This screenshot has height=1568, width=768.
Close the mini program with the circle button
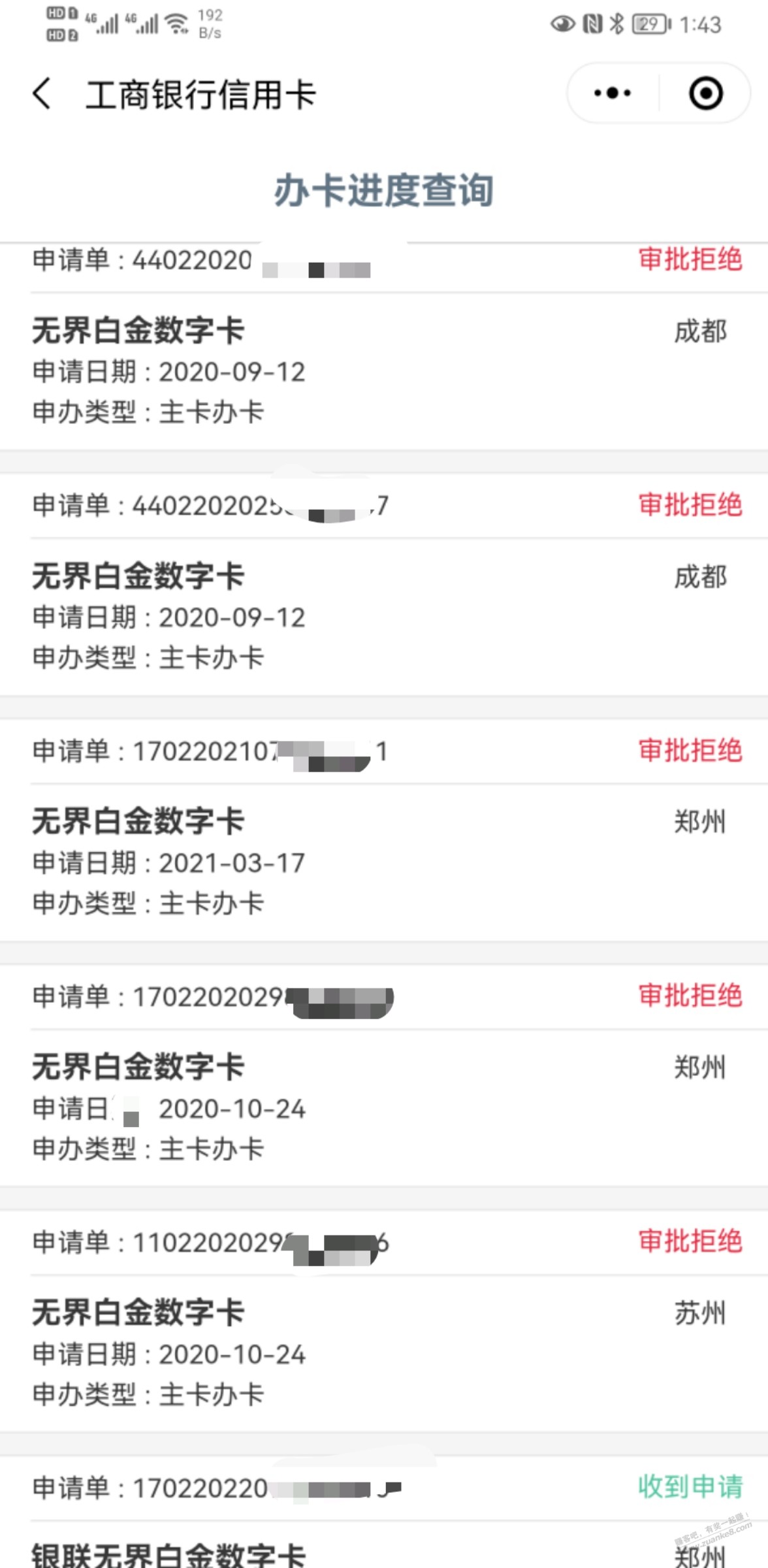[705, 93]
